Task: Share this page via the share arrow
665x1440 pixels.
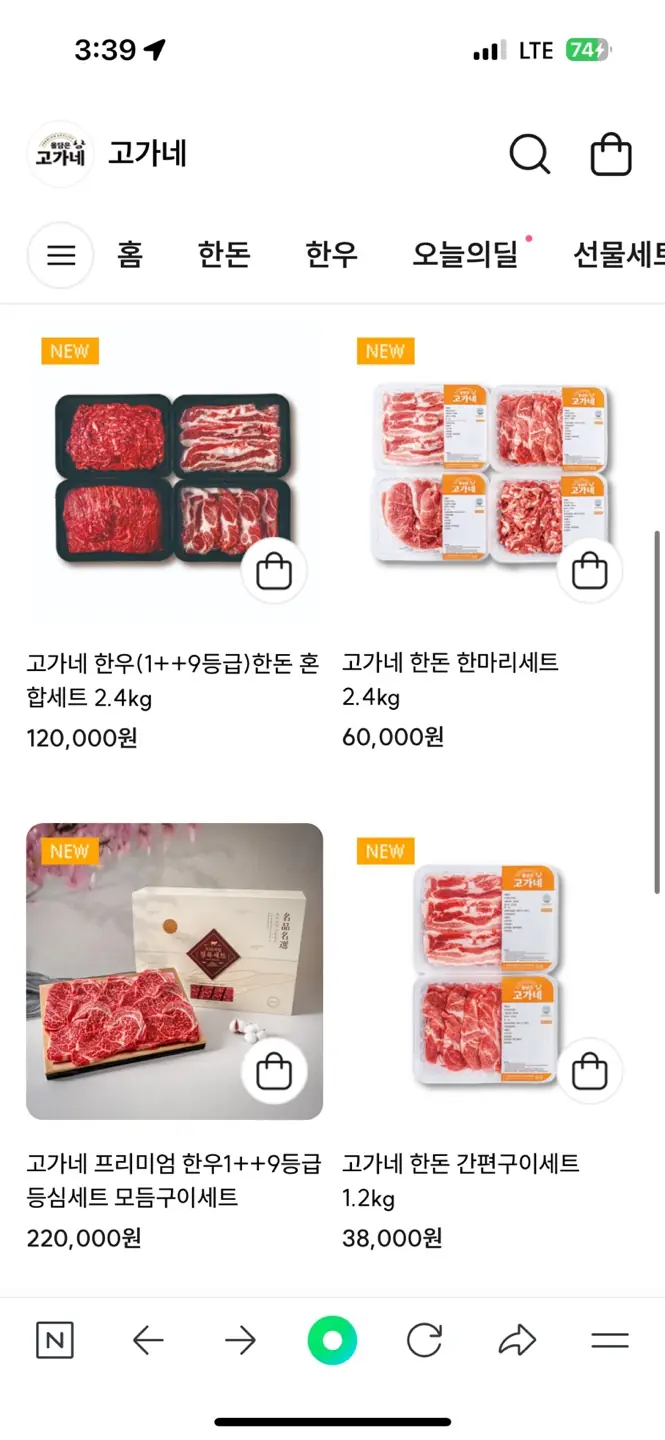Action: point(517,1341)
